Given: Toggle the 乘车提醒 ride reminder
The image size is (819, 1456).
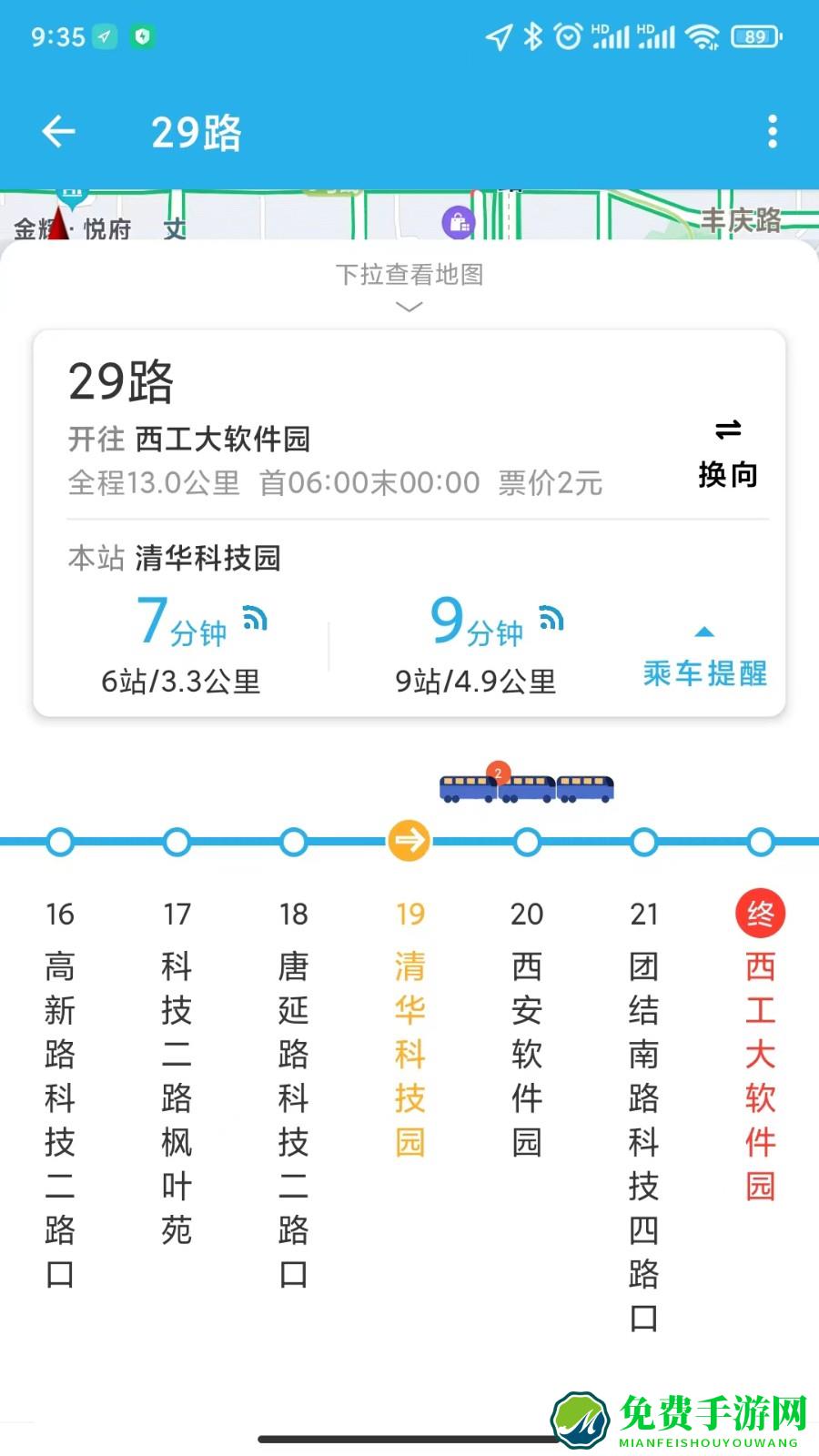Looking at the screenshot, I should (x=704, y=673).
